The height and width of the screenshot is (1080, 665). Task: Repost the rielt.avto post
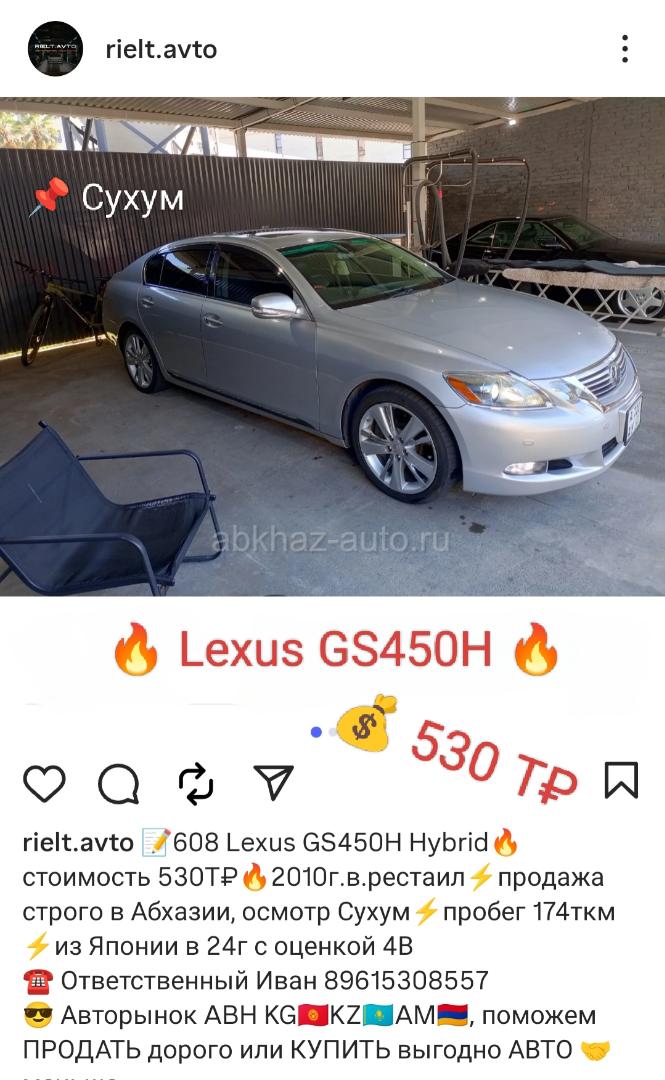pos(196,783)
